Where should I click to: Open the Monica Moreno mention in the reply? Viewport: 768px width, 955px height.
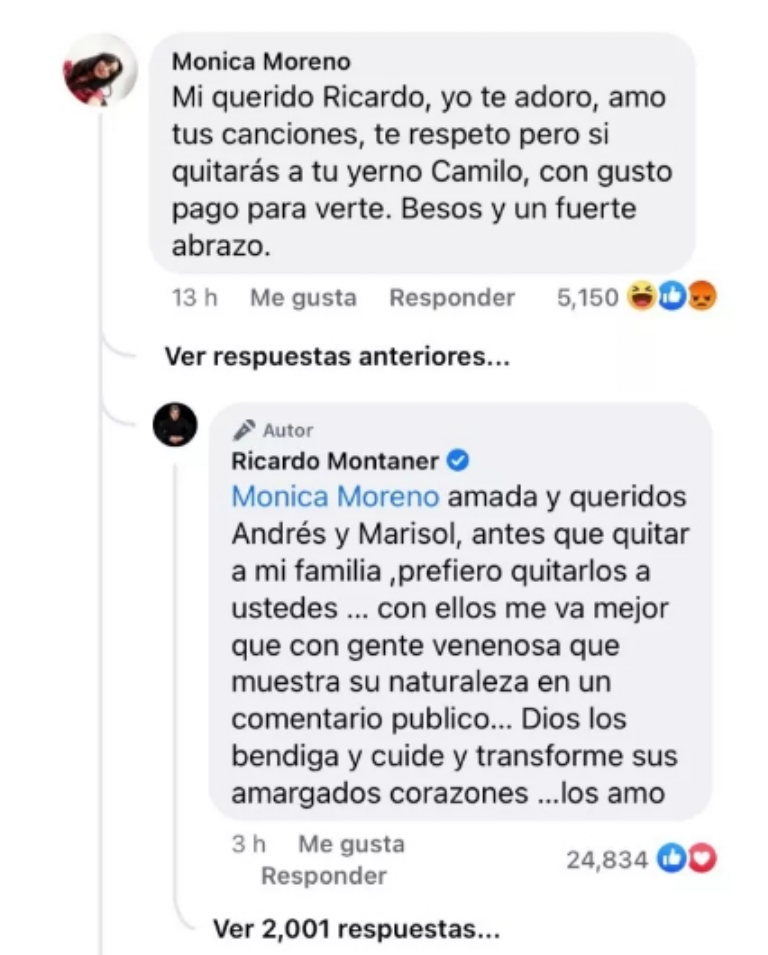334,497
